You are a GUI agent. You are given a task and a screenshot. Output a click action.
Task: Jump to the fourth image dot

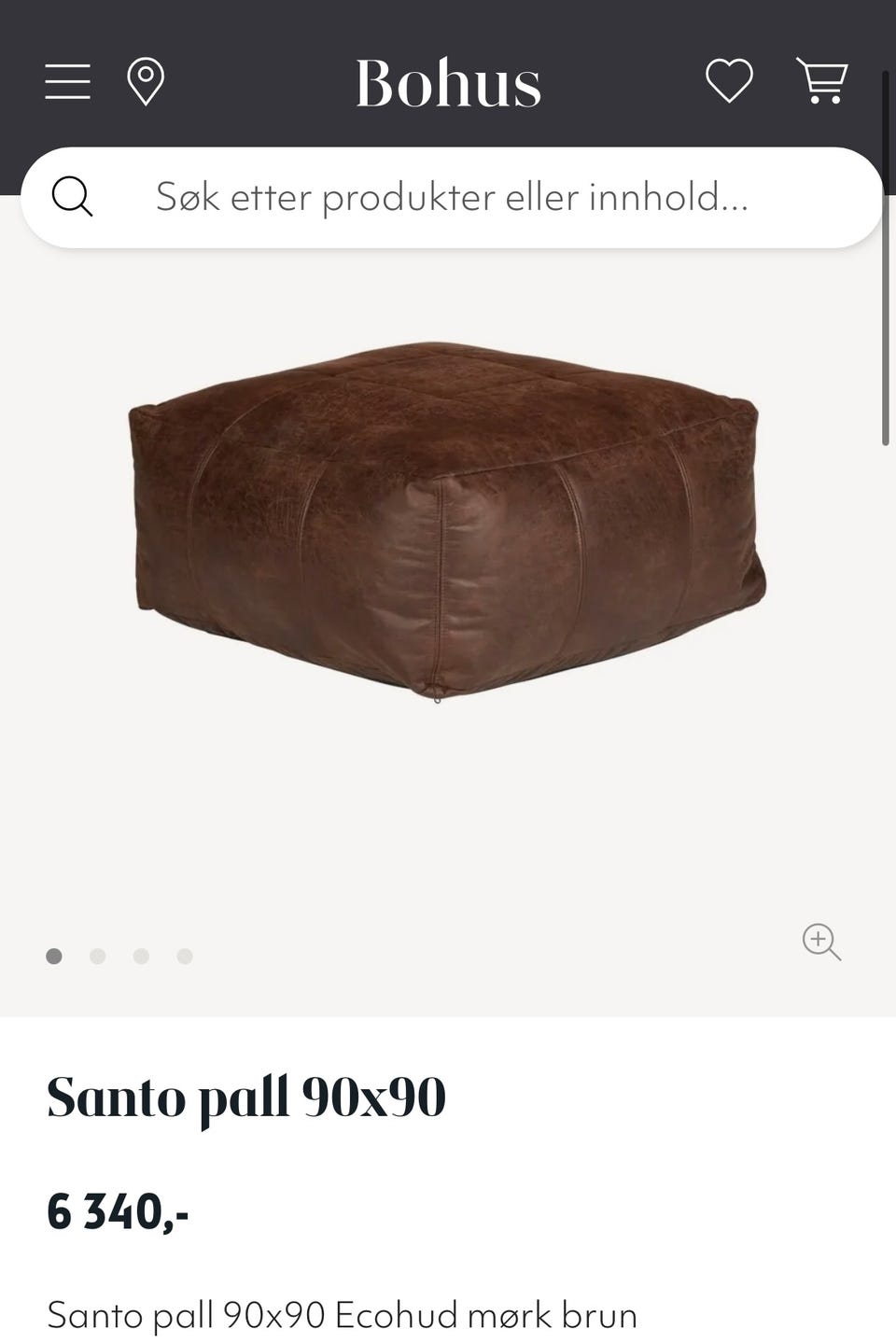(x=185, y=956)
